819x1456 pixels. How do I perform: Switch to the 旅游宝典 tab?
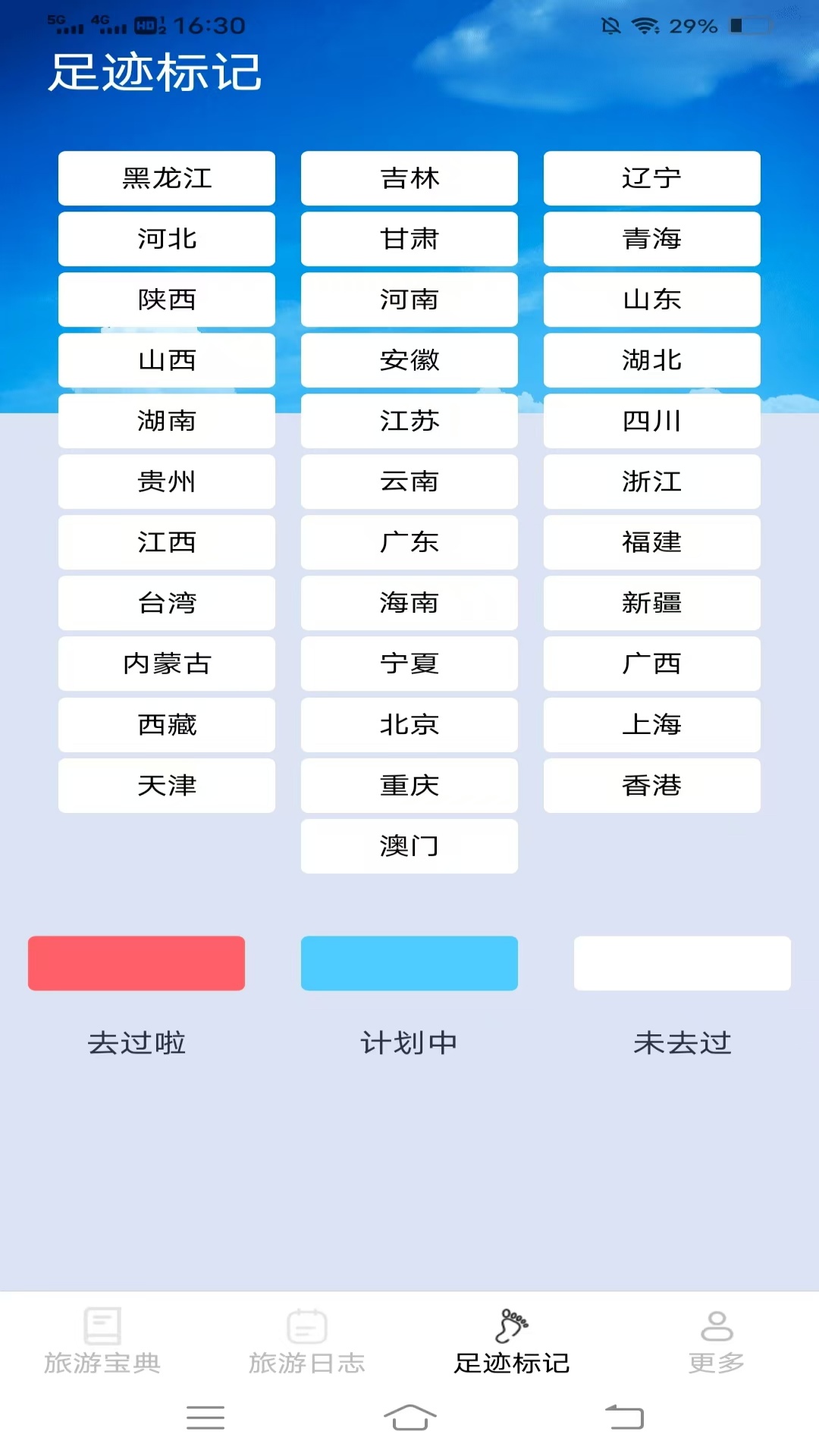104,1357
